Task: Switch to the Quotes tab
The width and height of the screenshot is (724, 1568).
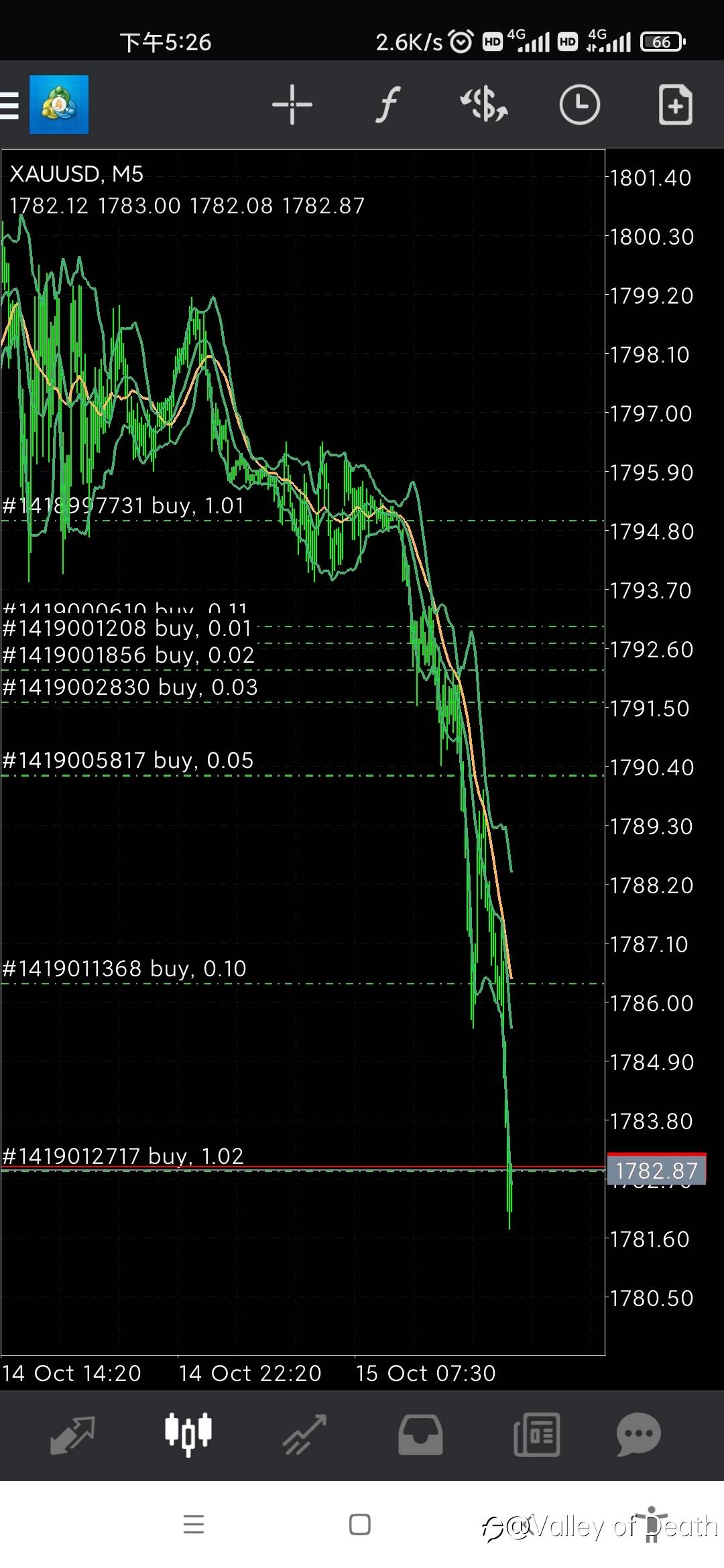Action: pos(72,1435)
